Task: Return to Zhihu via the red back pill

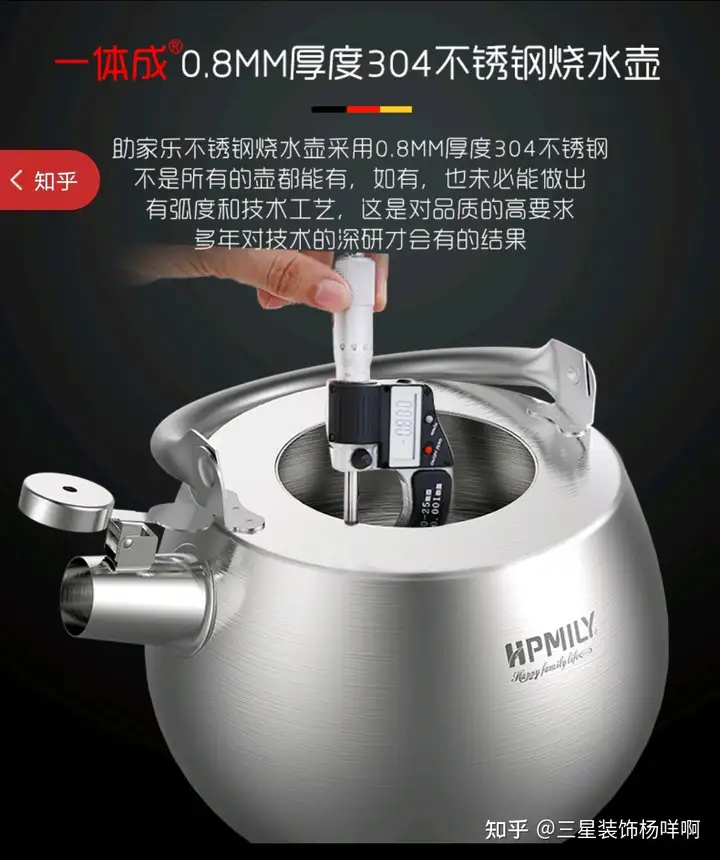Action: pos(48,180)
